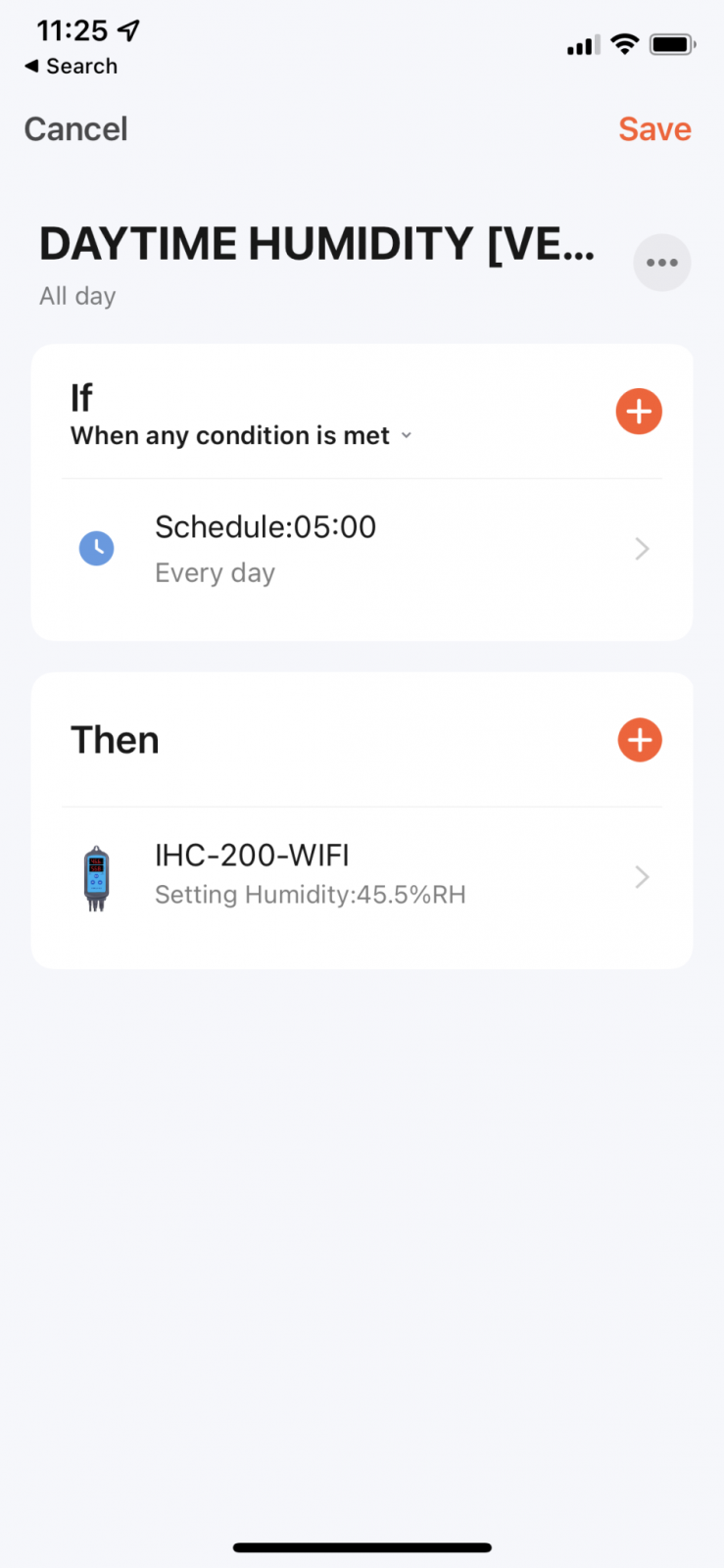Save the automation
Screen dimensions: 724x1568
654,129
